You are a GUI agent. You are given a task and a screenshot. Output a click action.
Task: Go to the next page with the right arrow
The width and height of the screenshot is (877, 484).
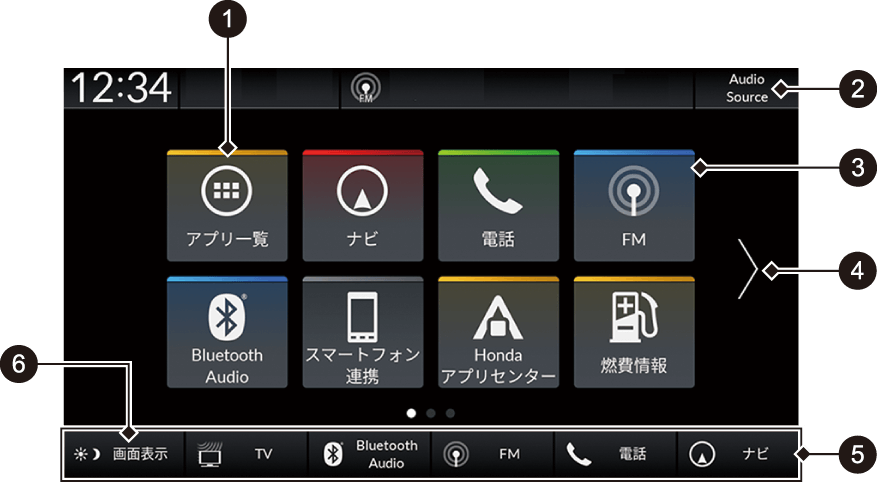(748, 269)
